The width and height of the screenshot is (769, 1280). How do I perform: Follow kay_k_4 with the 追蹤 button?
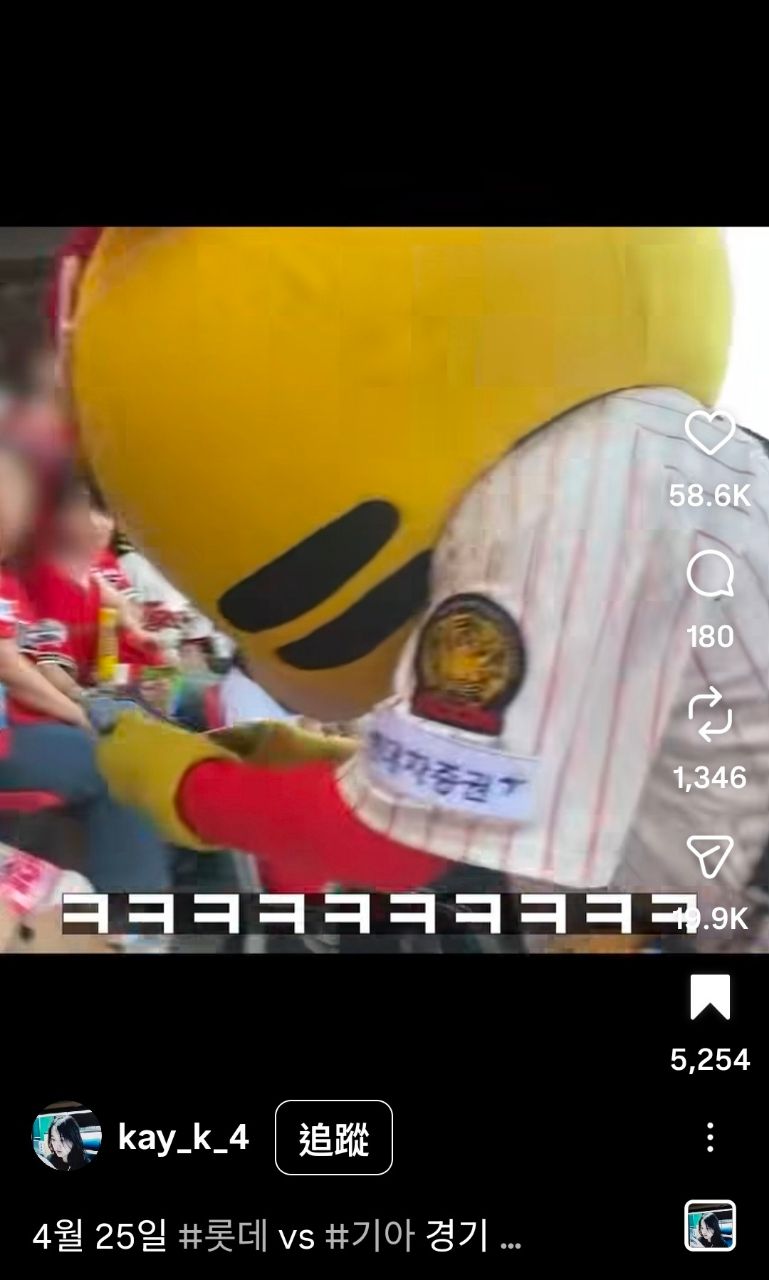click(334, 1138)
